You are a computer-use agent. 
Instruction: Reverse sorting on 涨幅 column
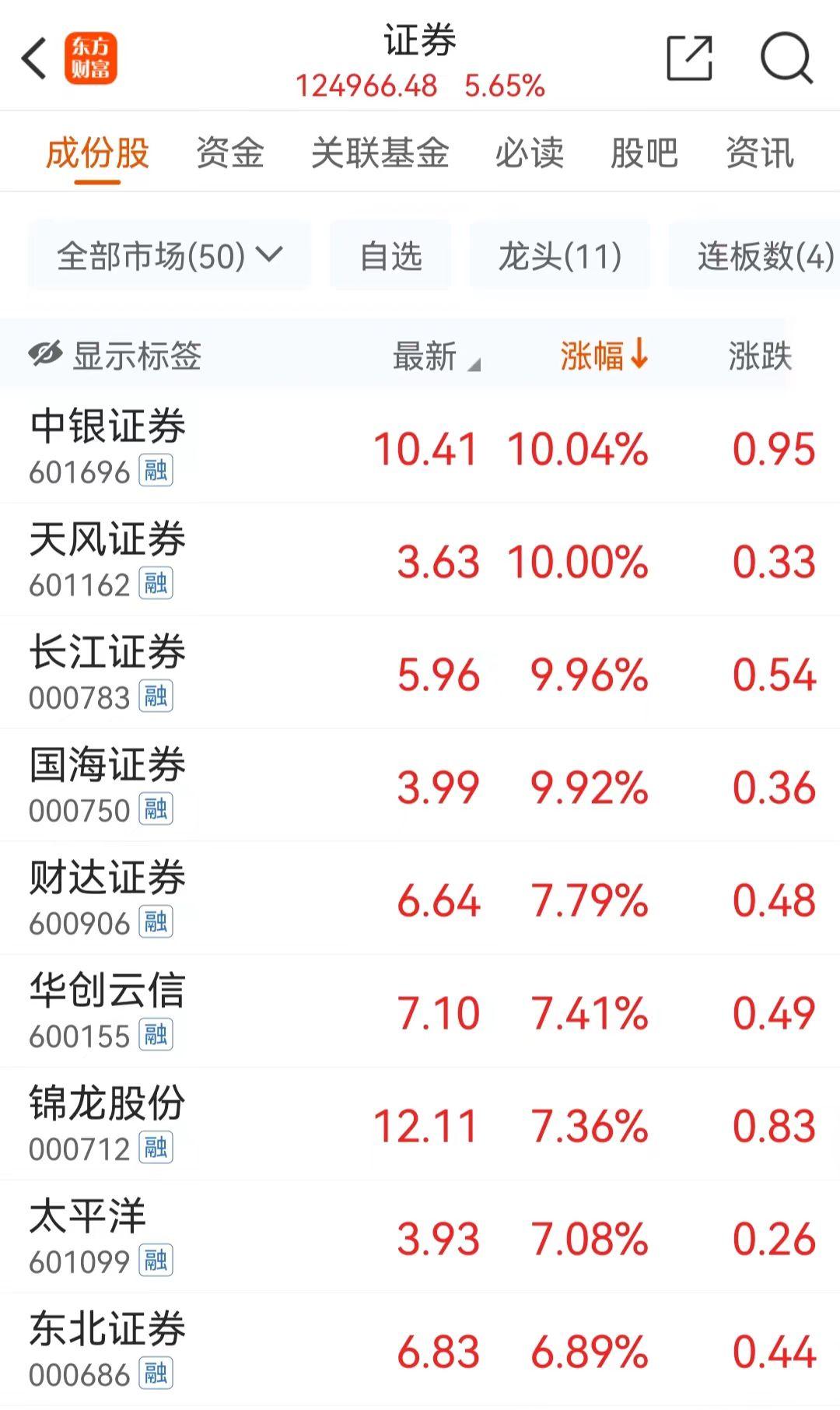click(x=604, y=356)
